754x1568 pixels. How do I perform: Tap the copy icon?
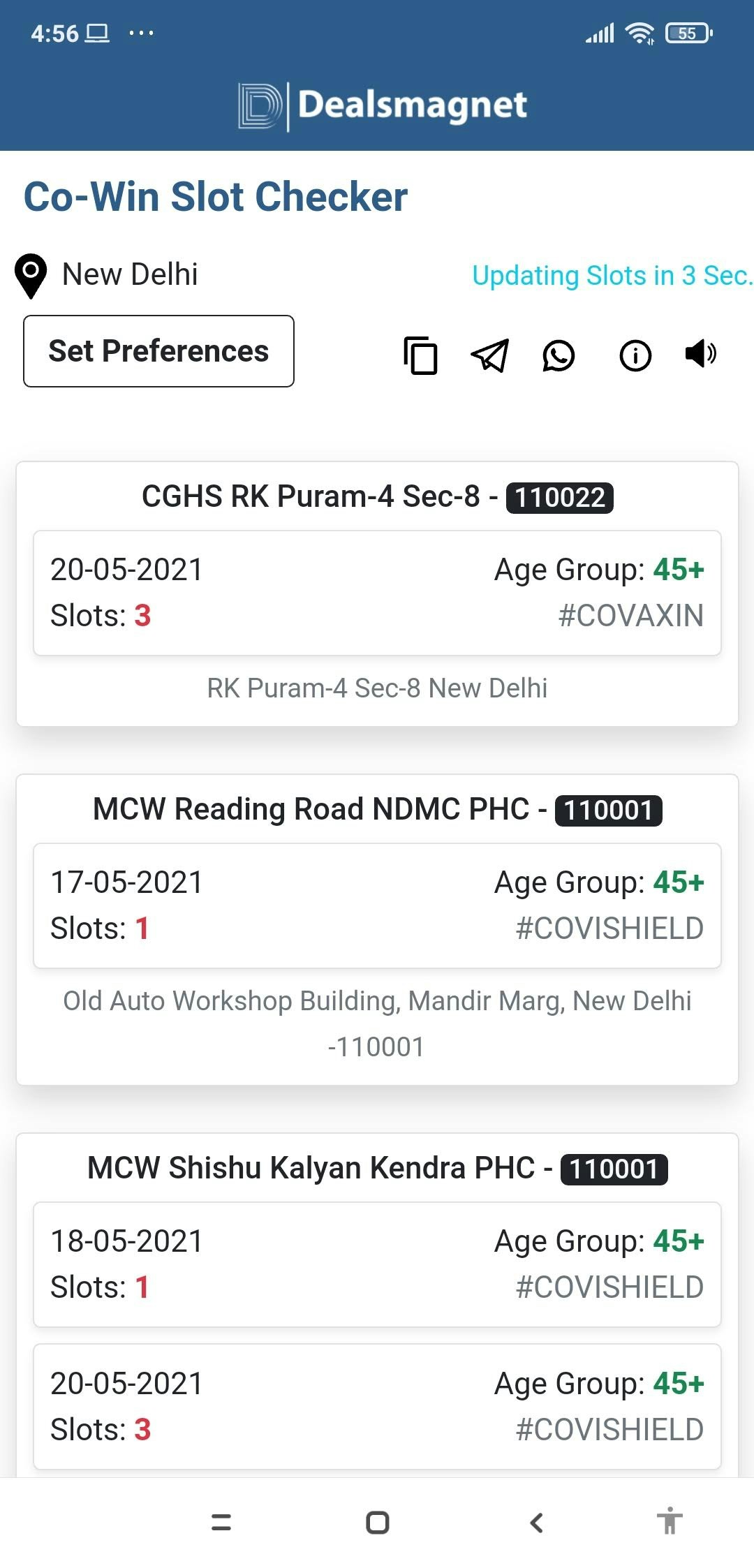pos(420,355)
